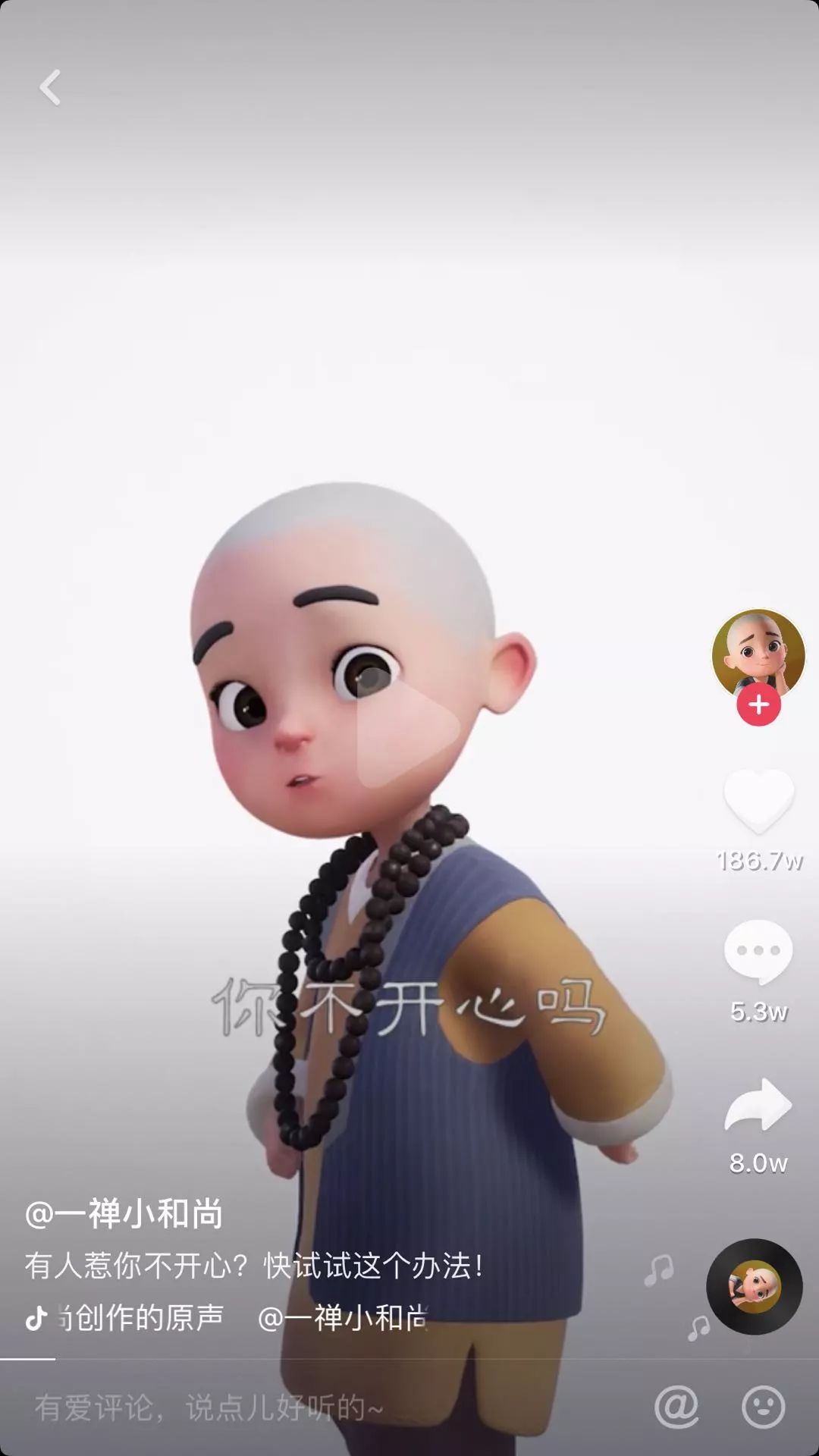The width and height of the screenshot is (819, 1456).
Task: Mention someone with the @ icon
Action: pyautogui.click(x=676, y=1407)
